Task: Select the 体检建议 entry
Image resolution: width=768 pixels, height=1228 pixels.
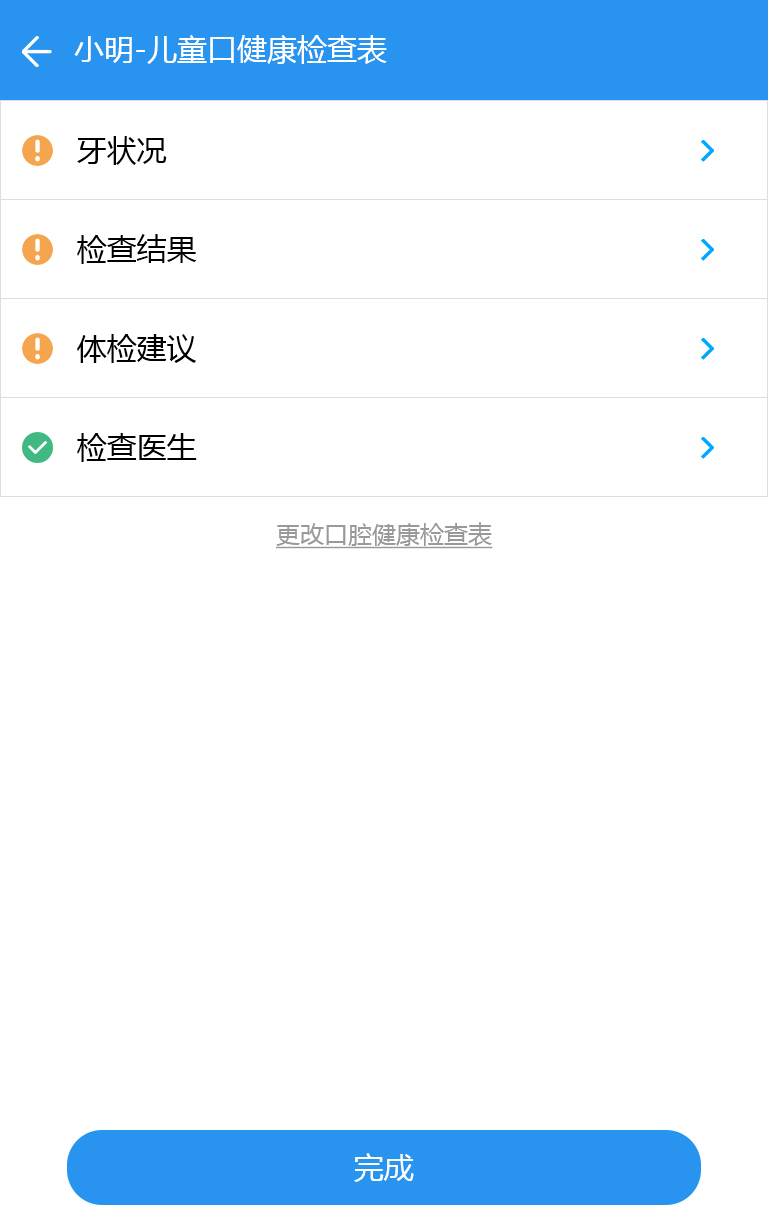Action: coord(384,348)
